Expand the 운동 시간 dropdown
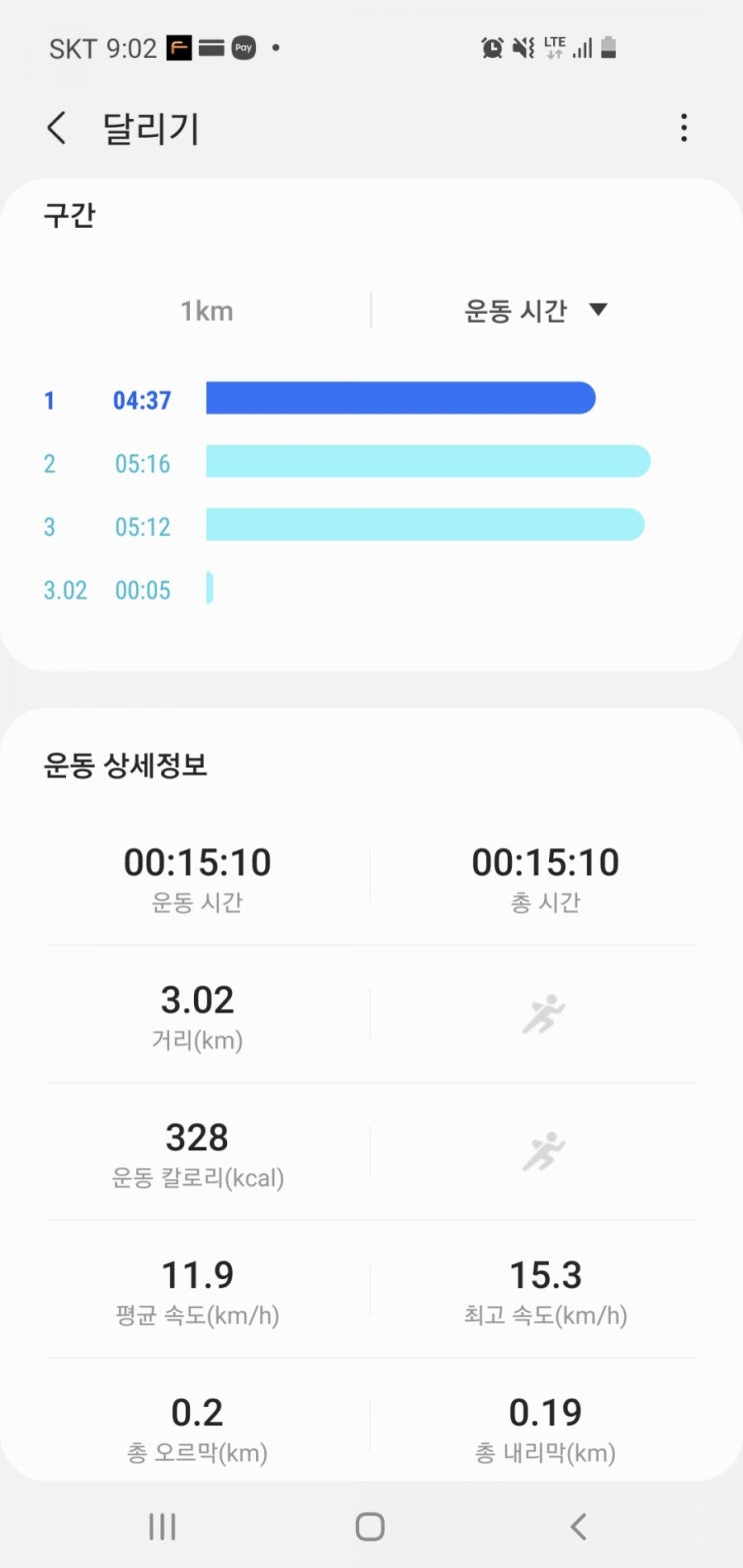Screen dimensions: 743x1568 pyautogui.click(x=535, y=311)
